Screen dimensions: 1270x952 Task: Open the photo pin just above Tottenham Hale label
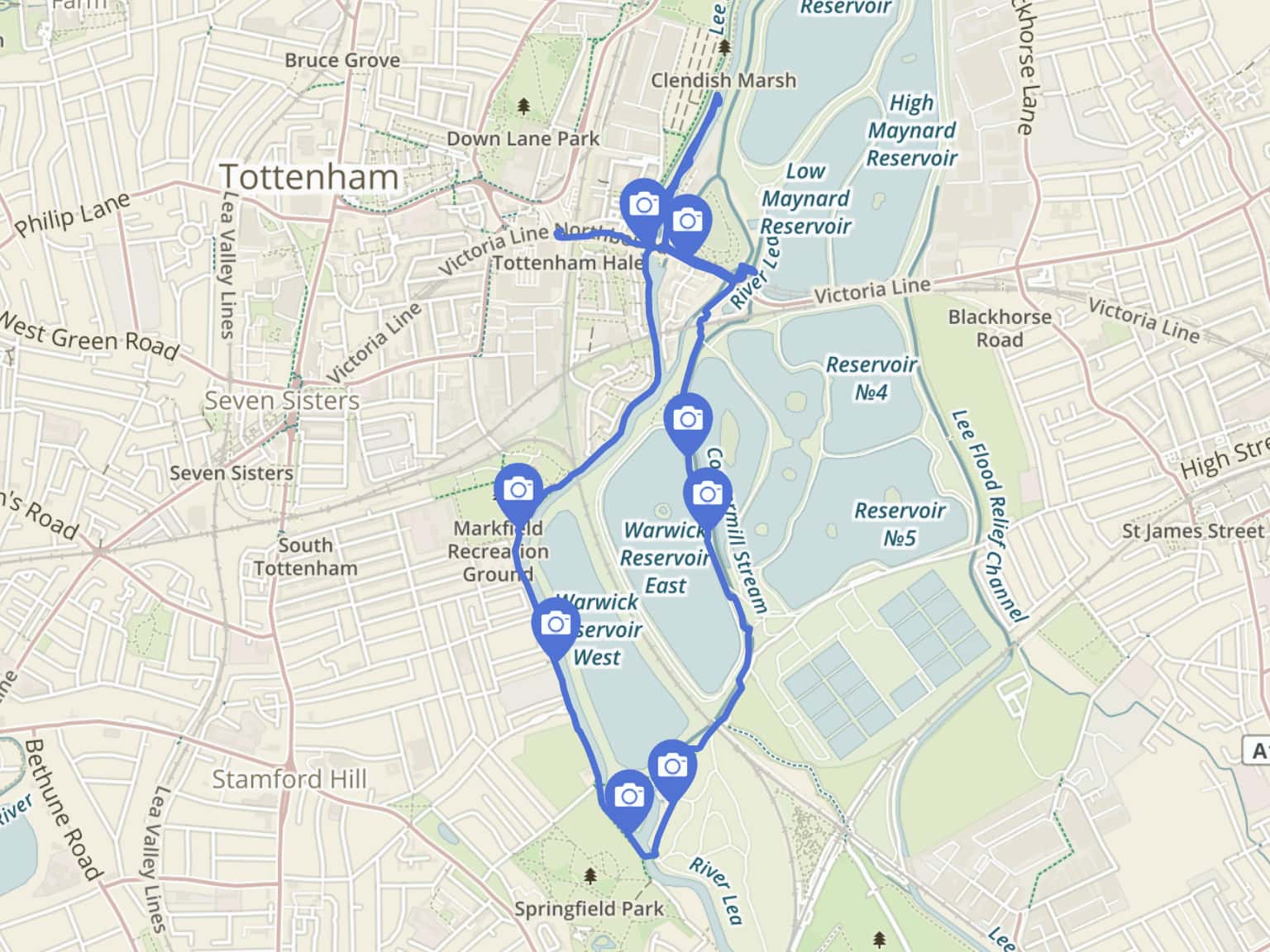click(644, 204)
